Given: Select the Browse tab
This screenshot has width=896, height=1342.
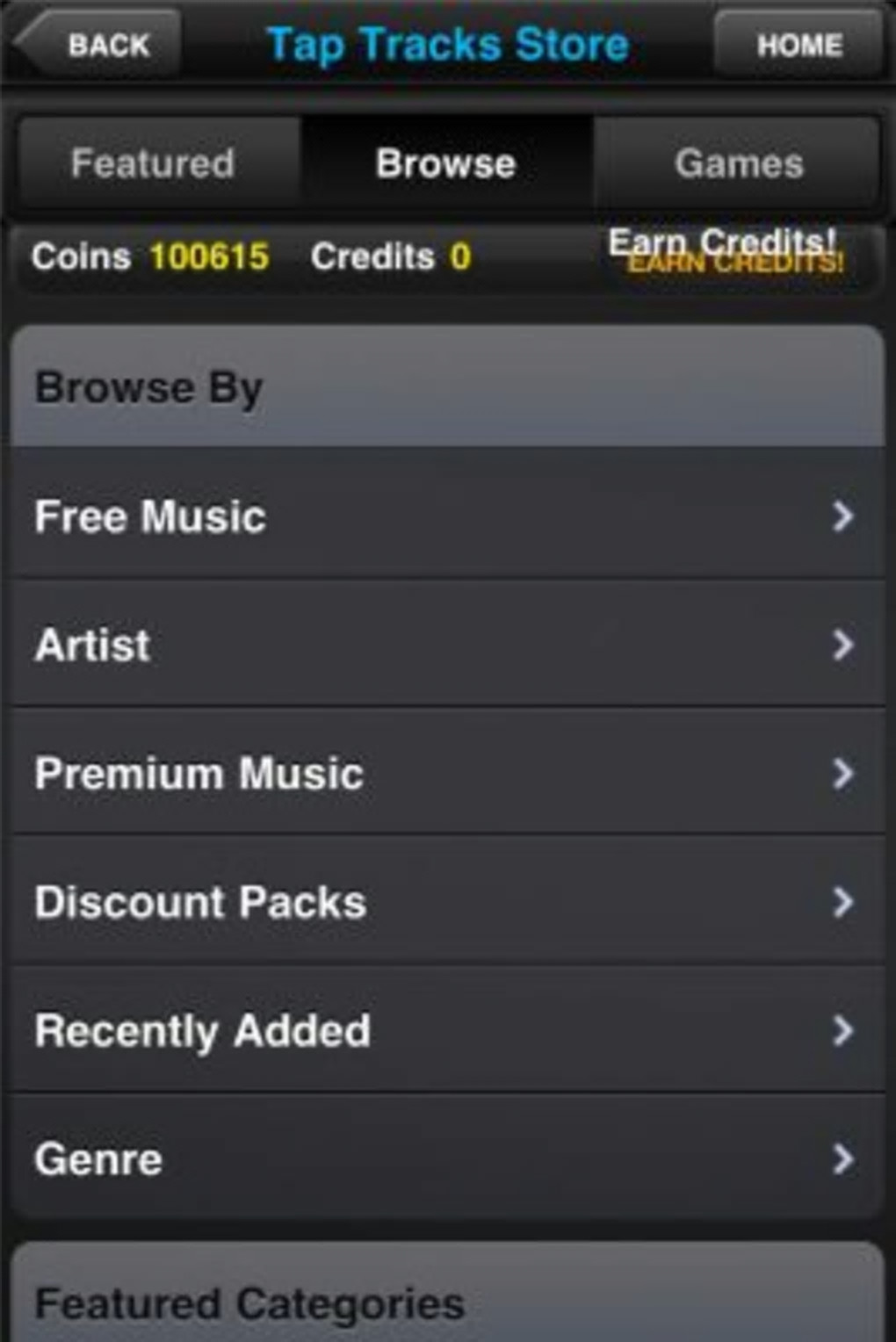Looking at the screenshot, I should pyautogui.click(x=446, y=163).
